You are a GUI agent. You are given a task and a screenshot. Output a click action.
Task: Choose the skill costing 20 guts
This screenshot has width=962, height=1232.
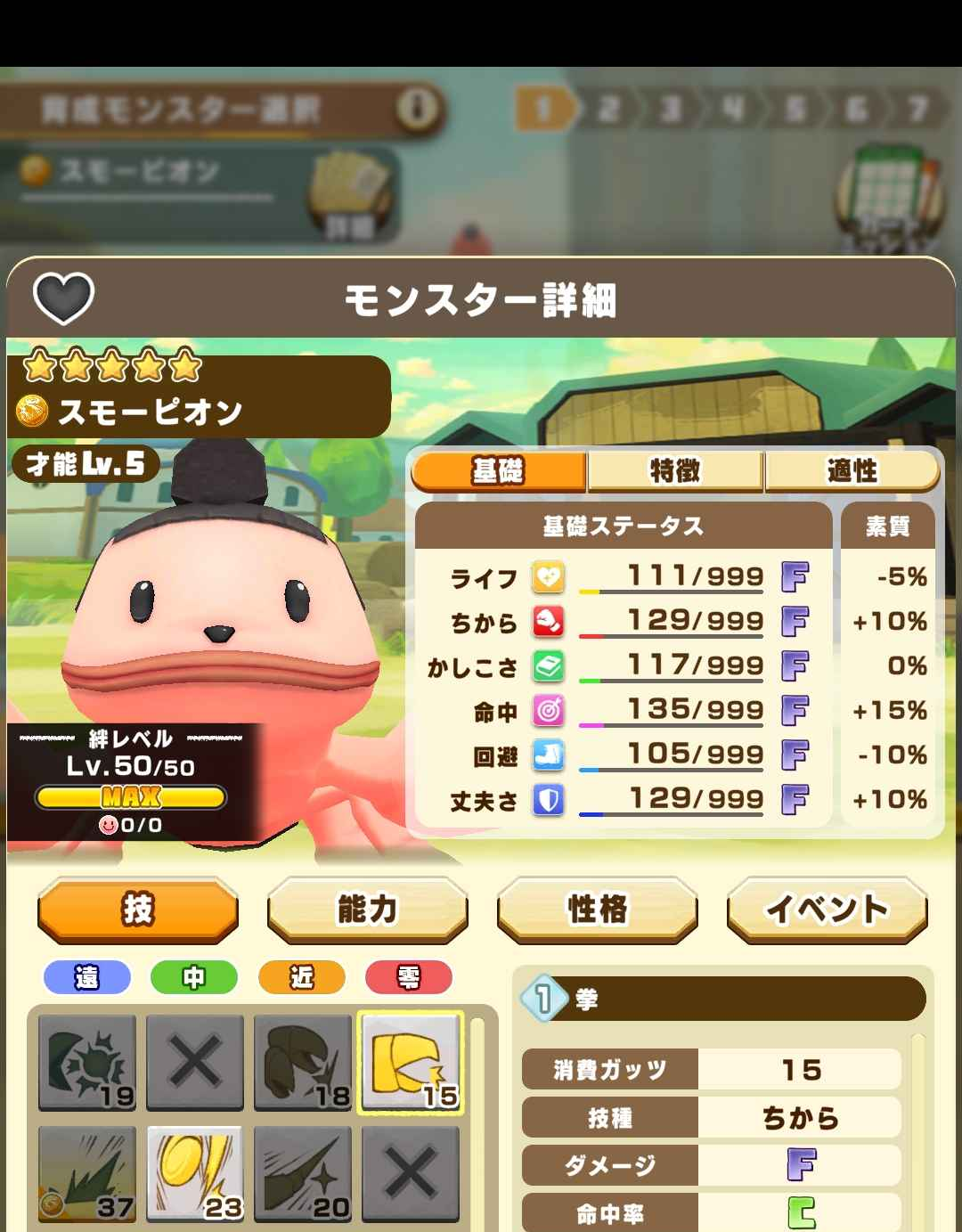303,1173
